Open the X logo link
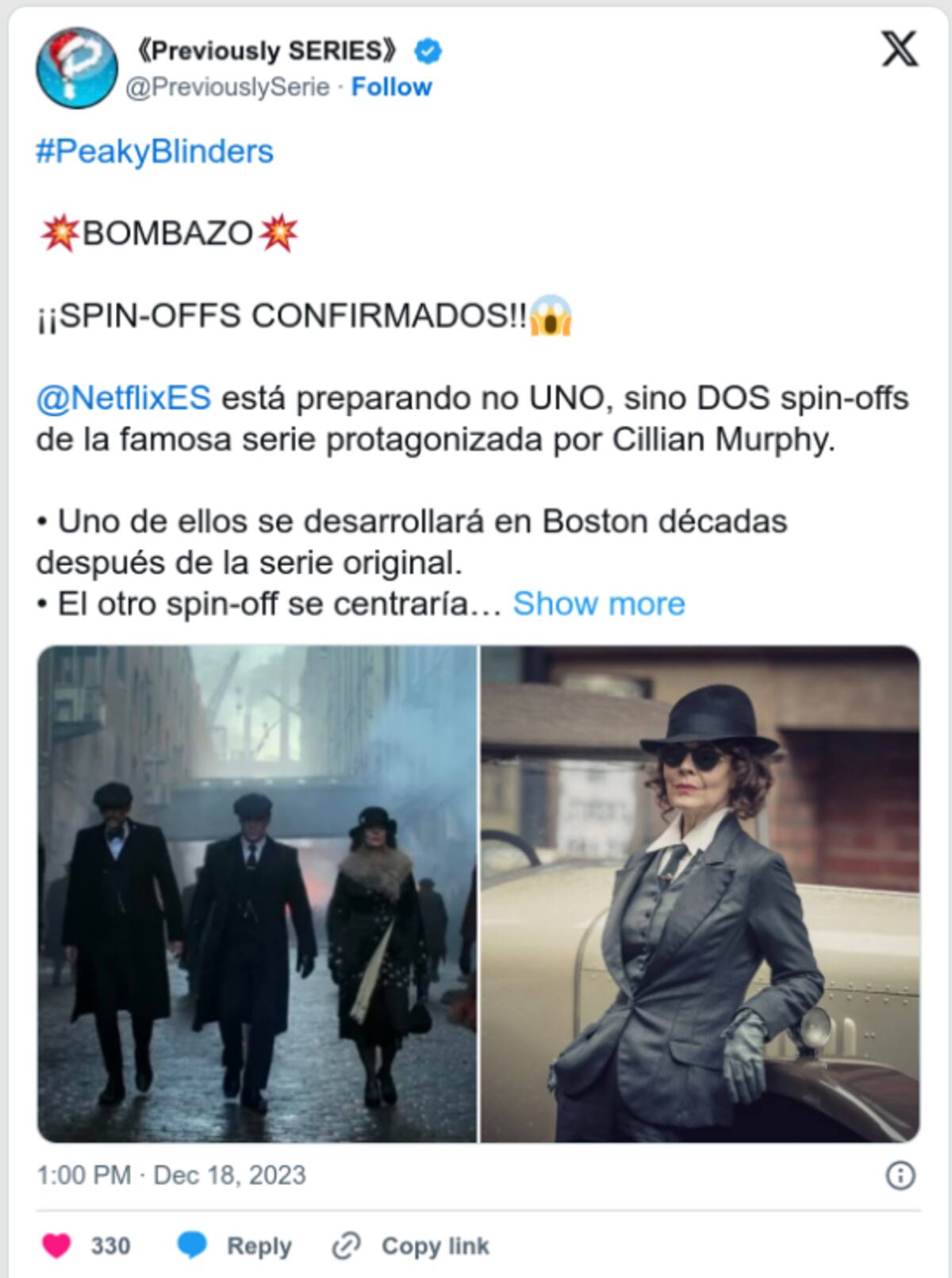The width and height of the screenshot is (952, 1278). click(899, 49)
